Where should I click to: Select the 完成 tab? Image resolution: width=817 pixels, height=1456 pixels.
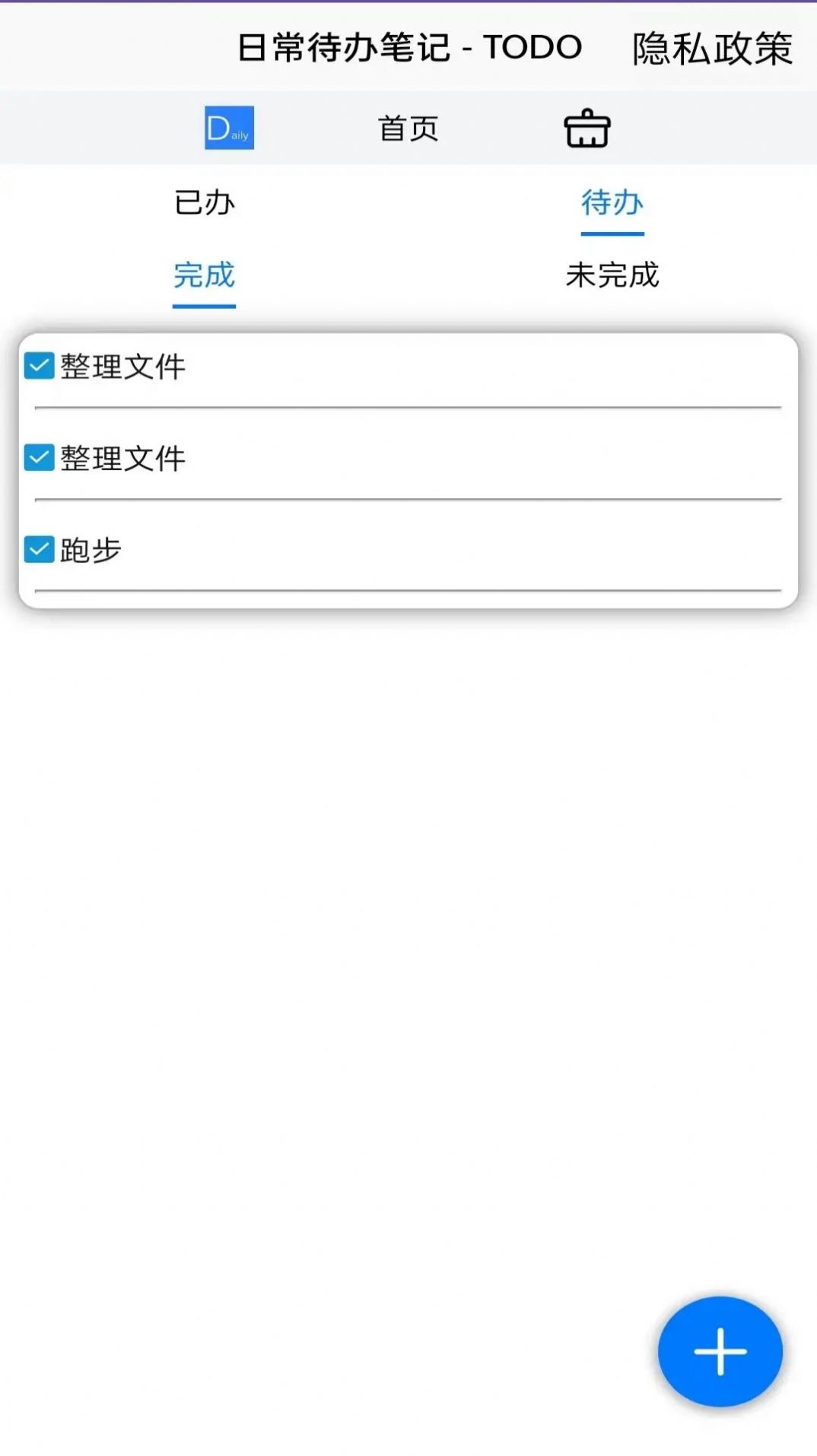(x=204, y=275)
